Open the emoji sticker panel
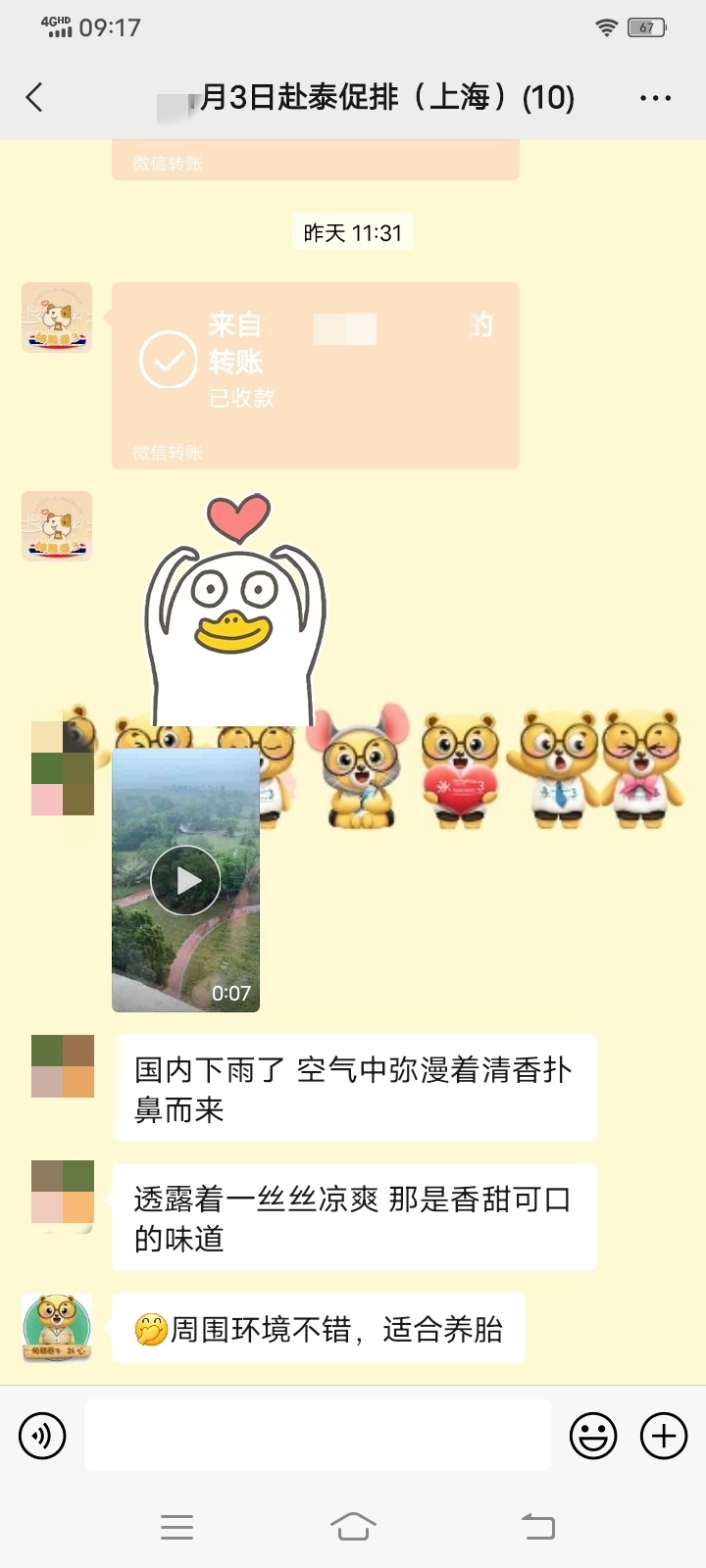The width and height of the screenshot is (706, 1568). tap(593, 1436)
